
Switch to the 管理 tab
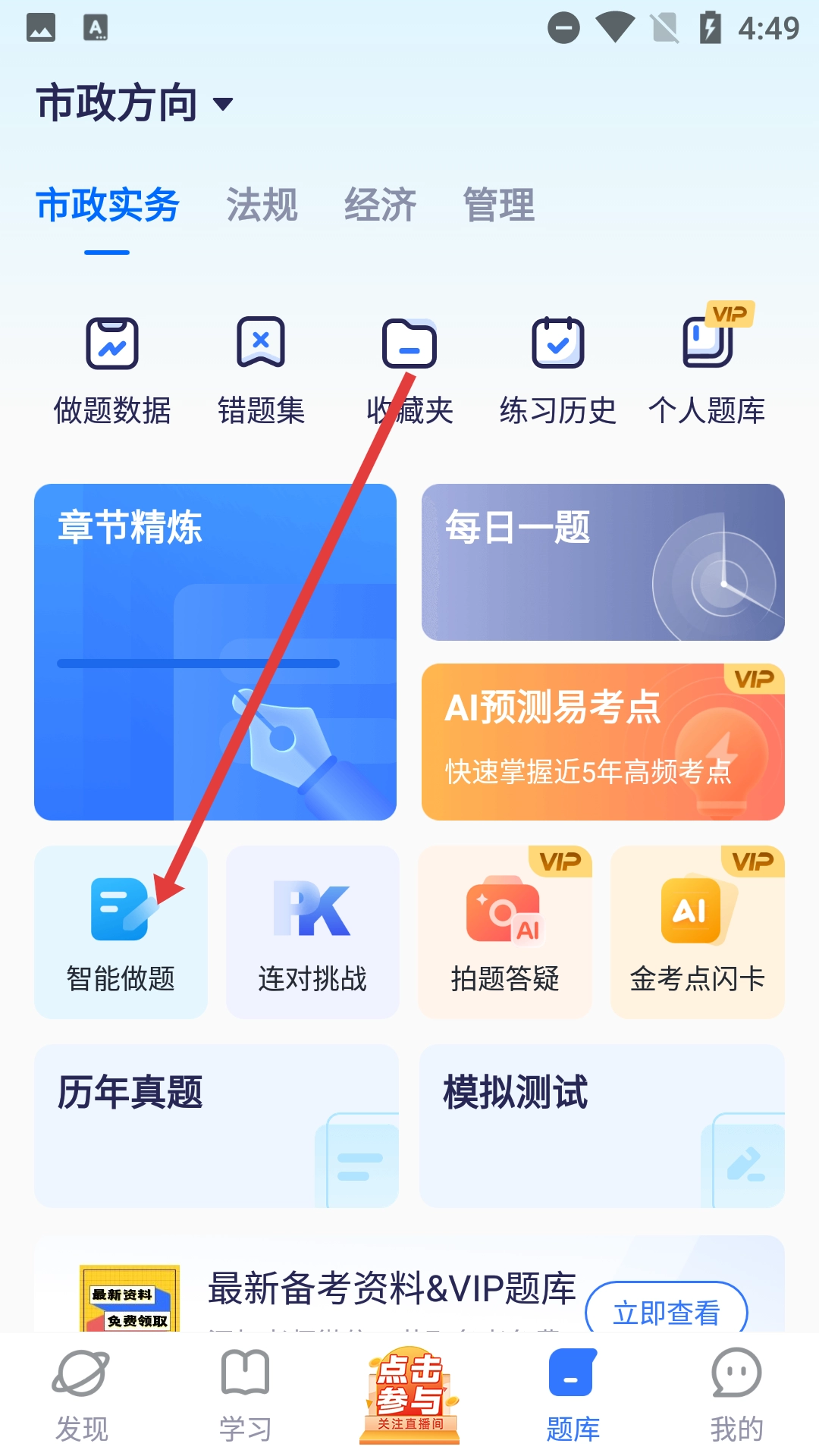point(499,205)
